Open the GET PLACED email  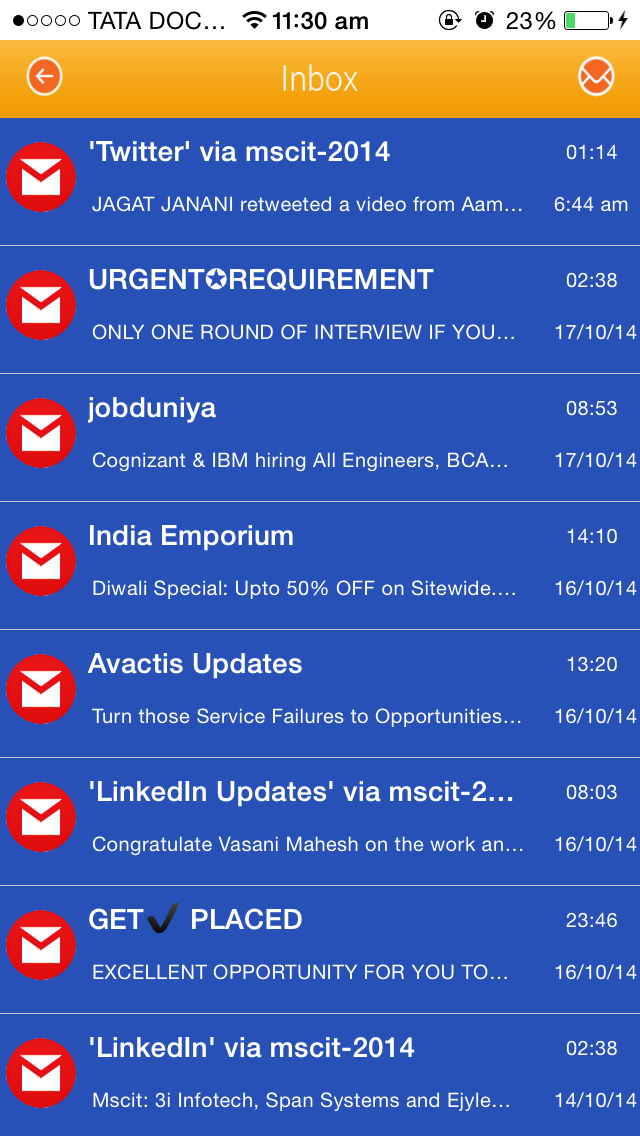pyautogui.click(x=320, y=948)
